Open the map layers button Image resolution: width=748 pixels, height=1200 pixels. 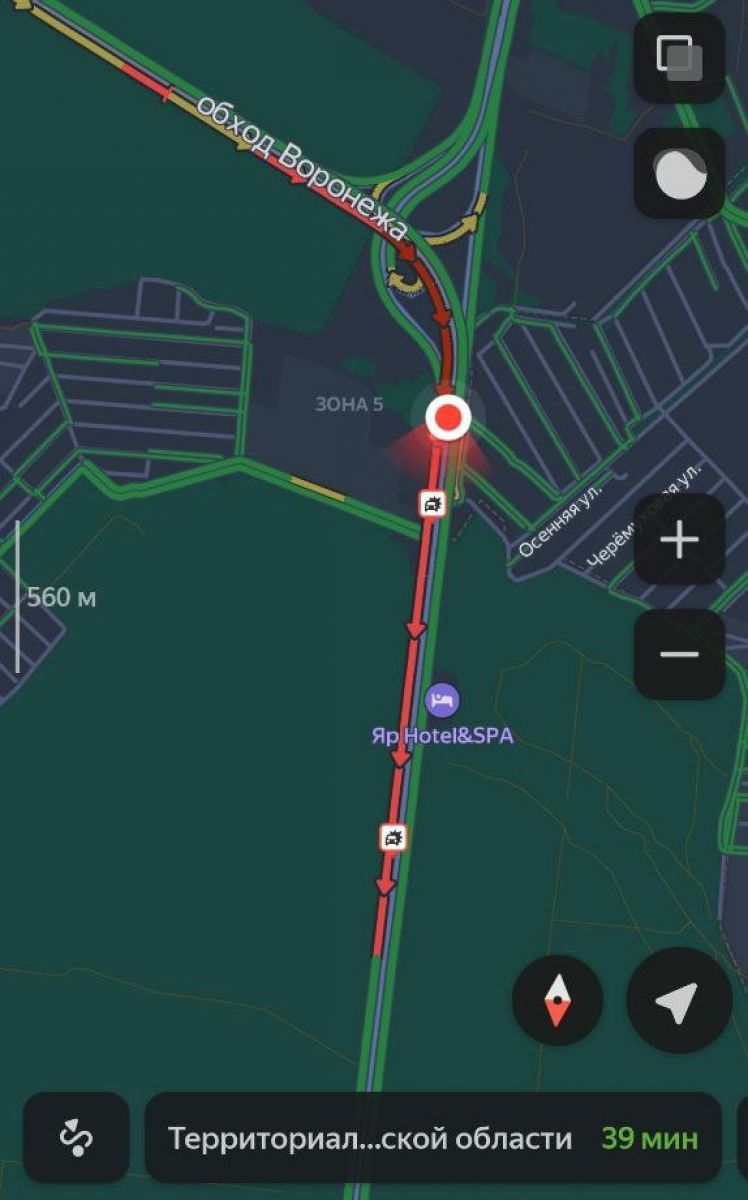tap(679, 58)
